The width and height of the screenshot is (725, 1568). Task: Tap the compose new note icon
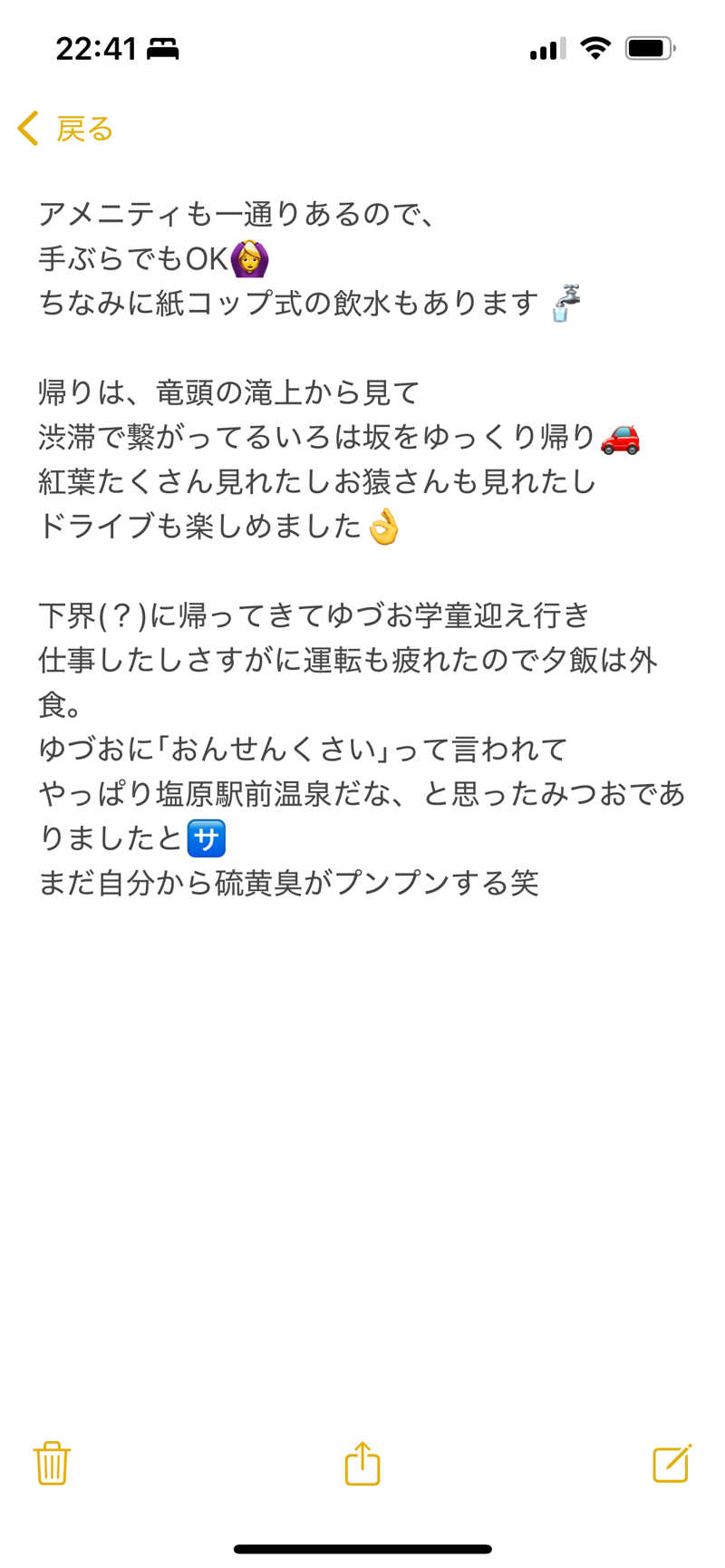point(672,1464)
